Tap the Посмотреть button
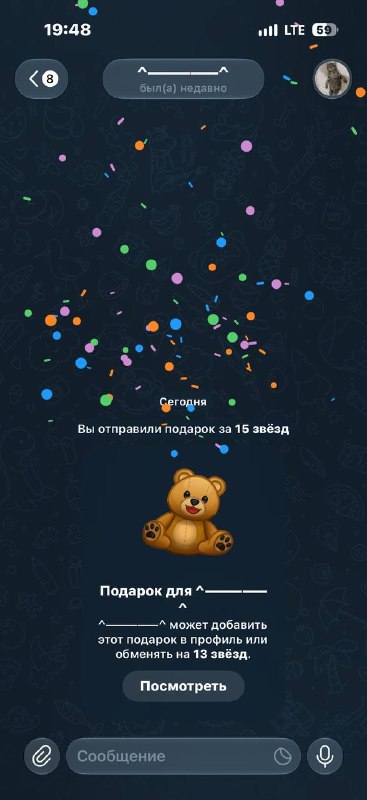 (x=183, y=686)
